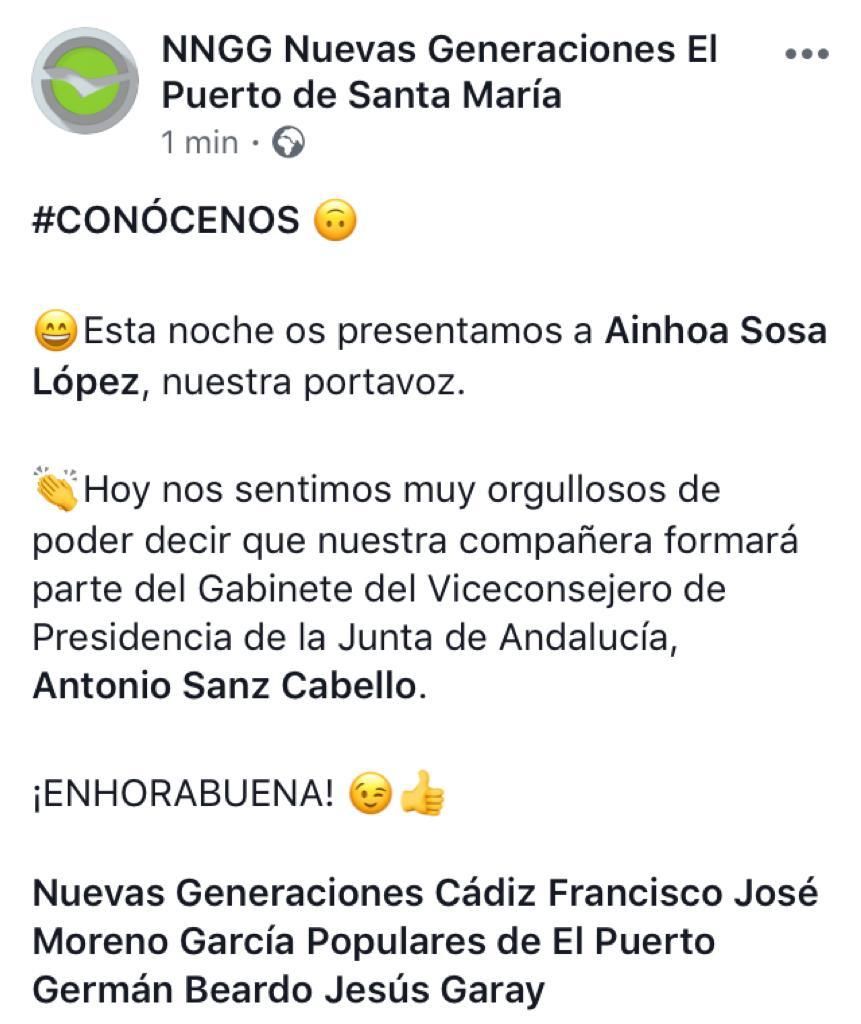View Germán Beardo's tagged profile
Viewport: 861px width, 1024px height.
172,990
